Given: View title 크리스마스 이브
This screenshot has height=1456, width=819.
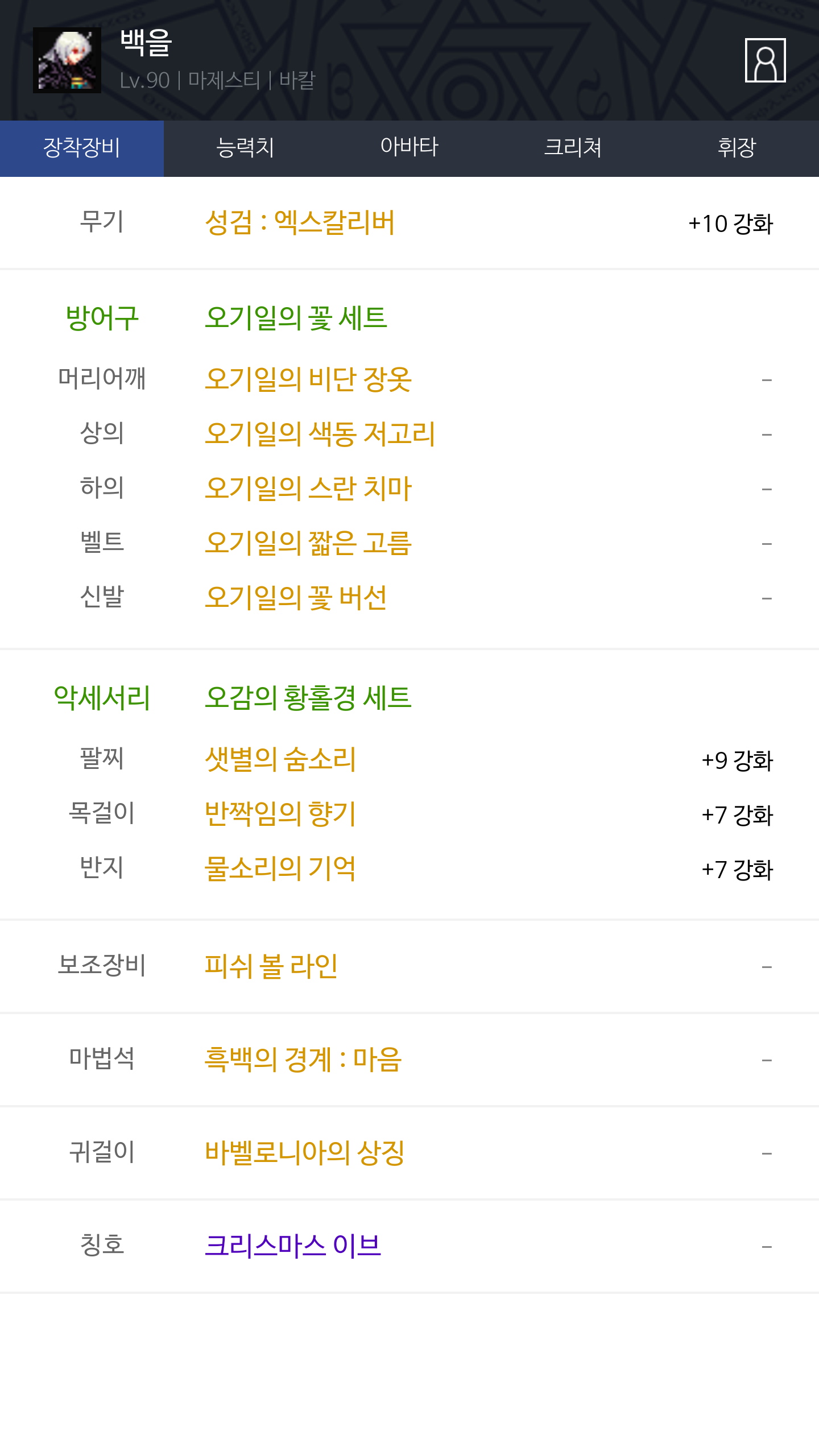Looking at the screenshot, I should pos(293,1246).
